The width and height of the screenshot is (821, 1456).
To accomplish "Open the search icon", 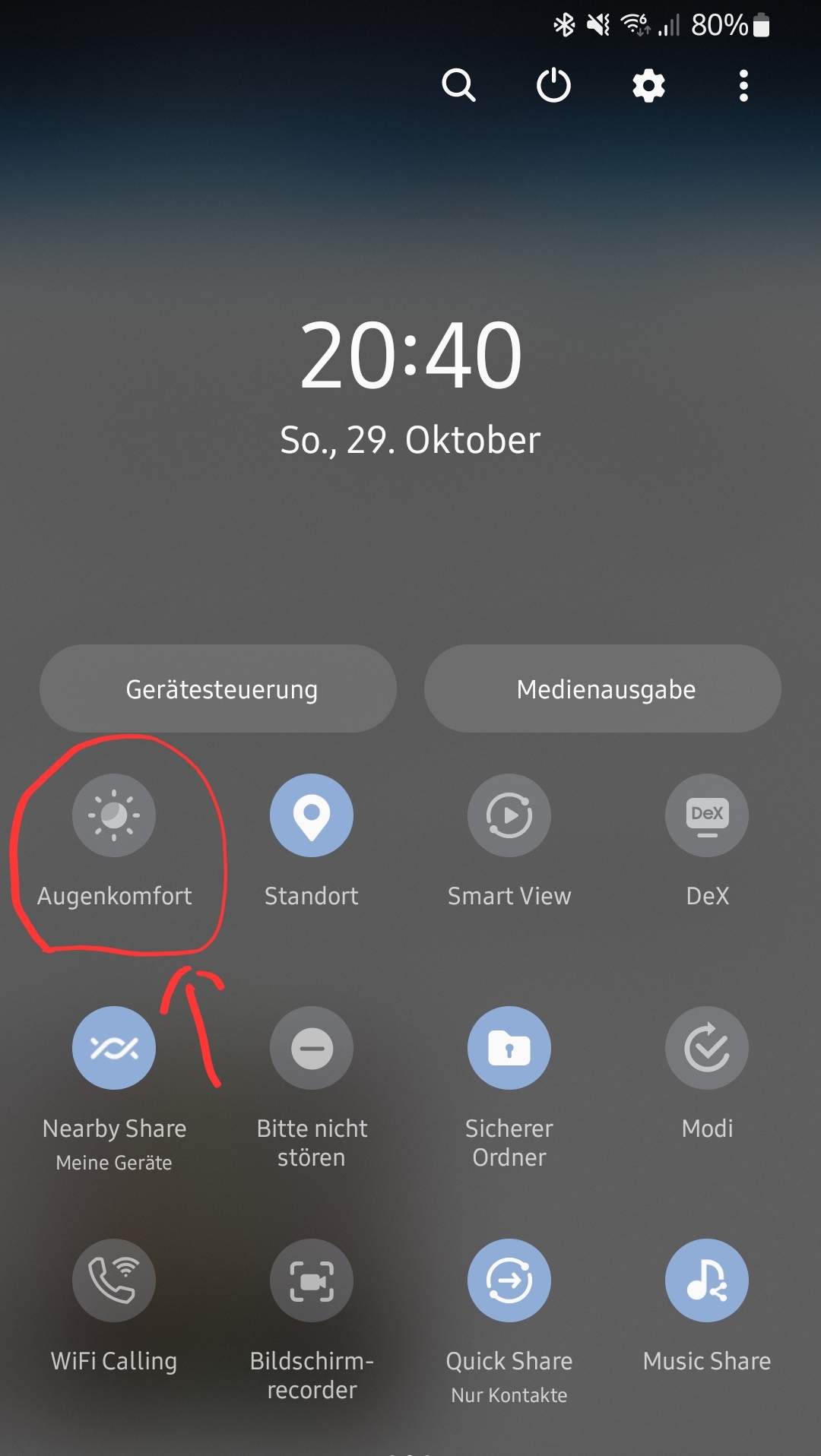I will (459, 85).
